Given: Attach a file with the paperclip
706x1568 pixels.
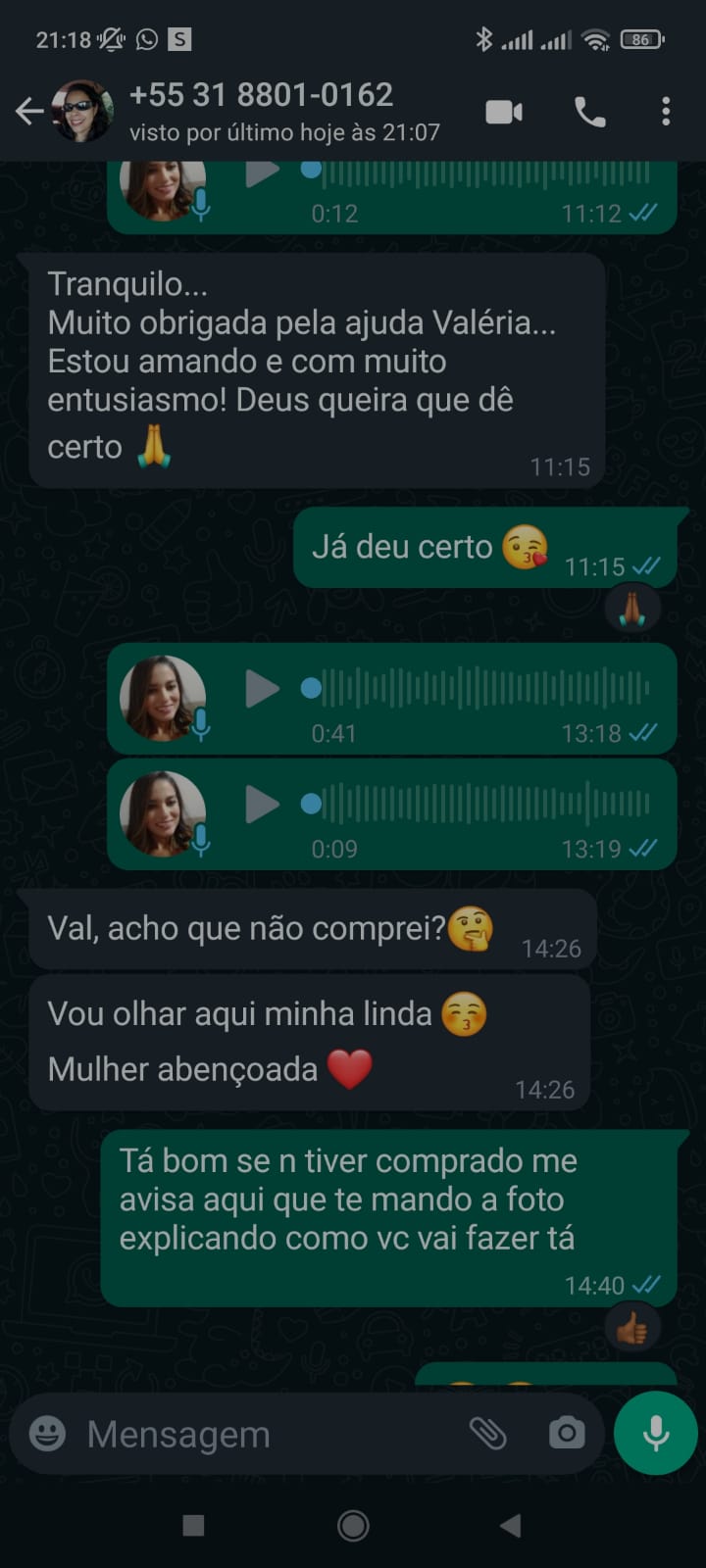Looking at the screenshot, I should [487, 1434].
